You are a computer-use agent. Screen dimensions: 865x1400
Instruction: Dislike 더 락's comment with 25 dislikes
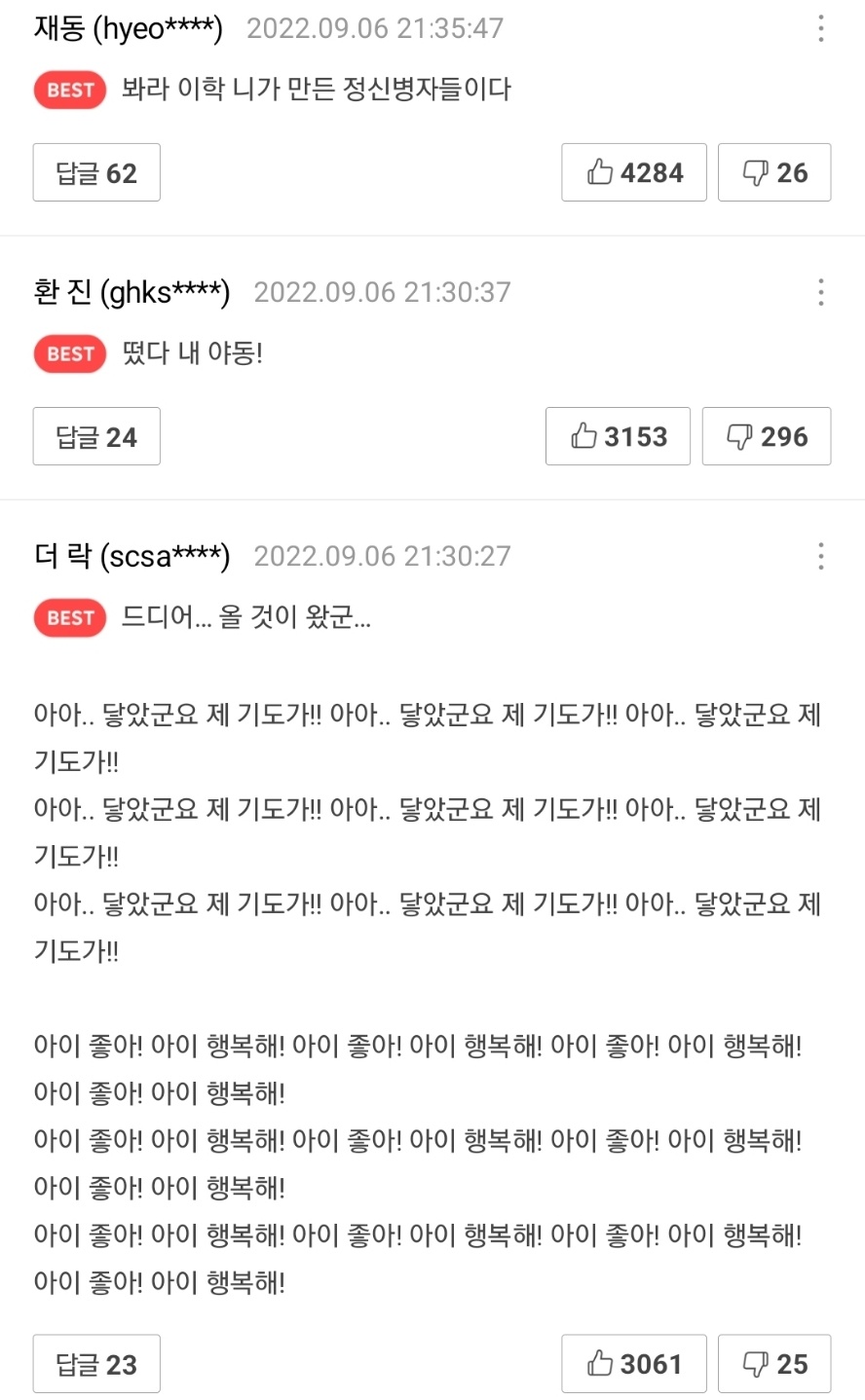pyautogui.click(x=774, y=1364)
